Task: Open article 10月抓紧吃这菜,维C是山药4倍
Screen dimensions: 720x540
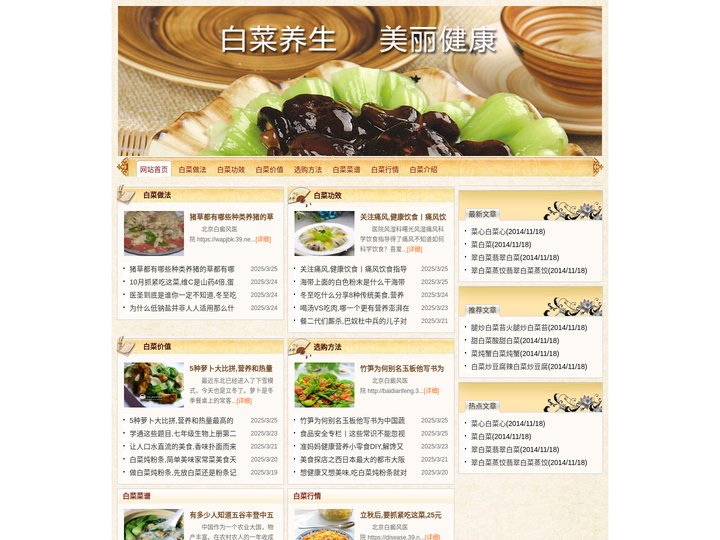Action: click(182, 282)
